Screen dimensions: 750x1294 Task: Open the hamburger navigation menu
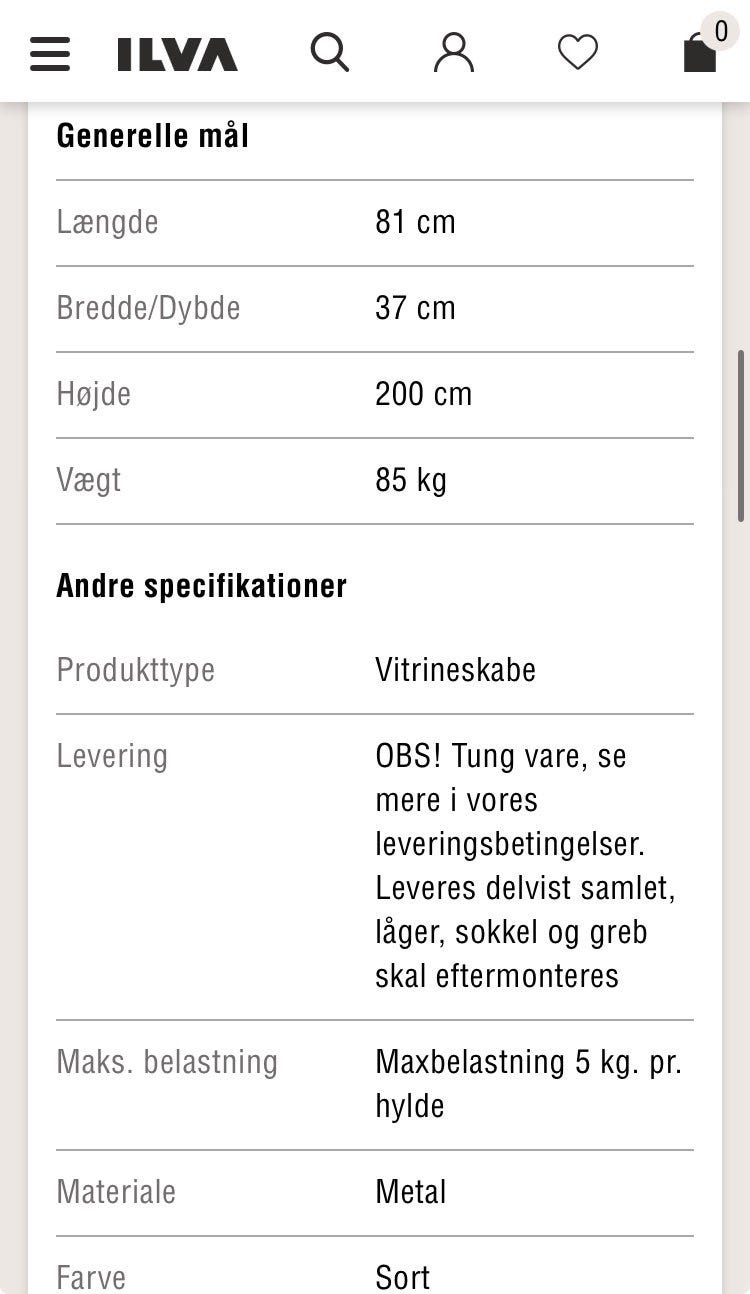point(49,52)
